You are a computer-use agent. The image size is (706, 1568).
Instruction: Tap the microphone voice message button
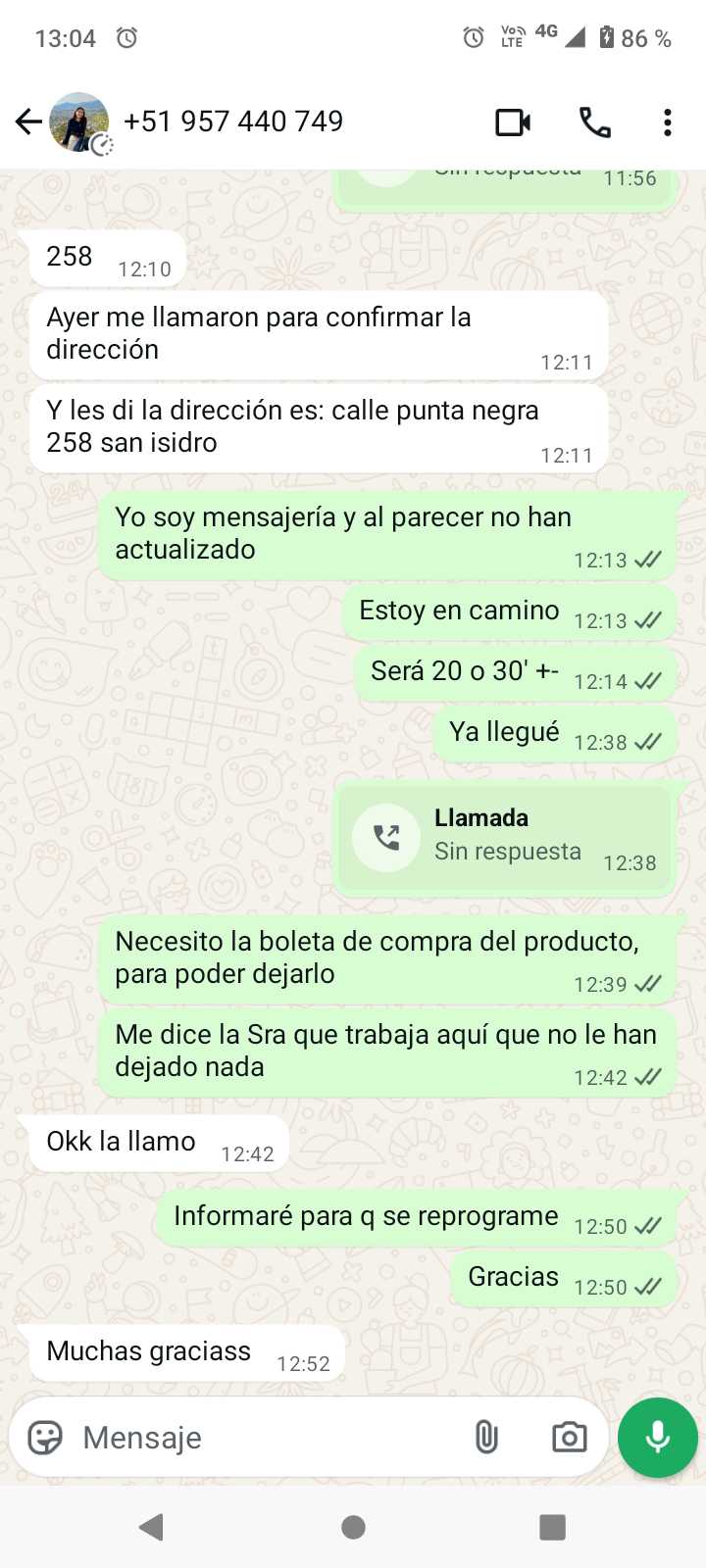click(657, 1437)
